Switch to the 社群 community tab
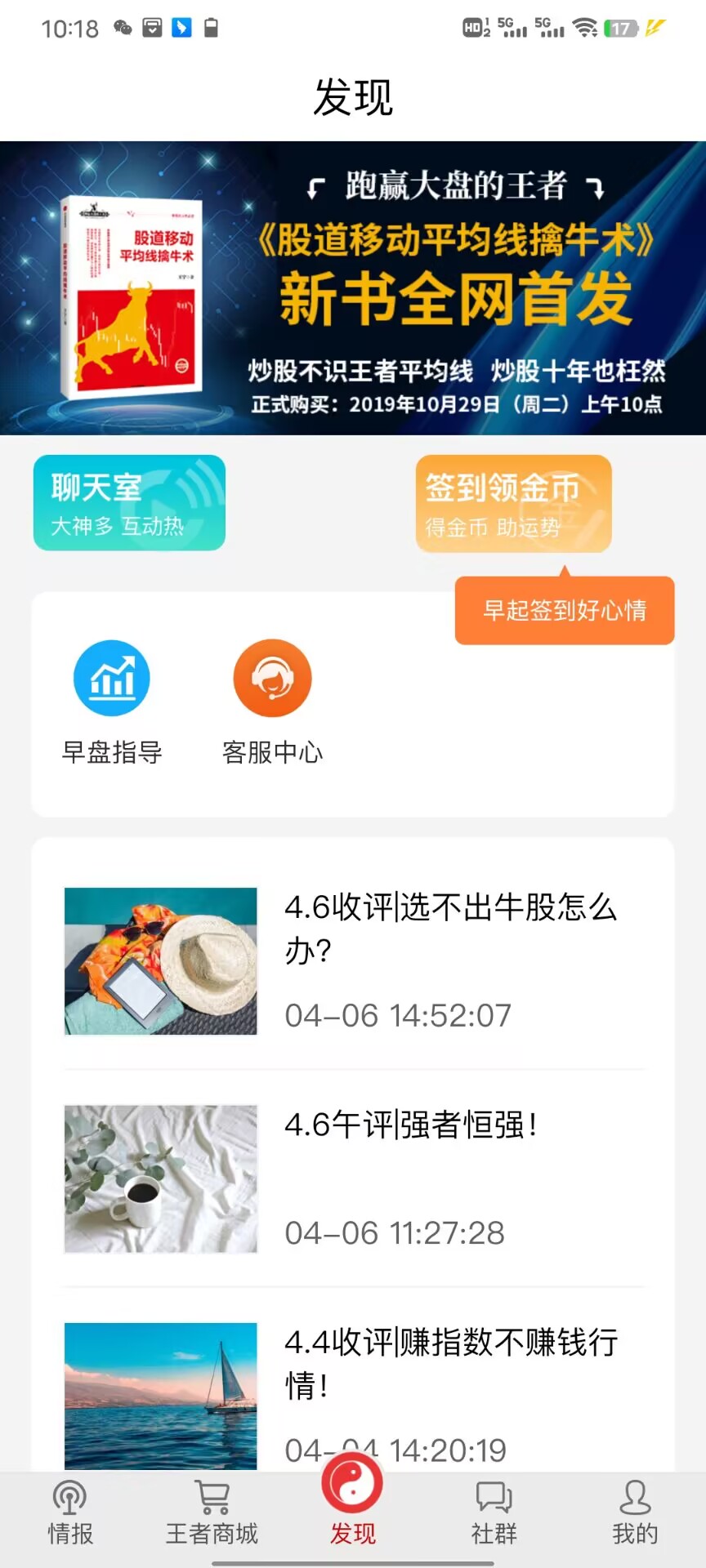 [494, 1513]
